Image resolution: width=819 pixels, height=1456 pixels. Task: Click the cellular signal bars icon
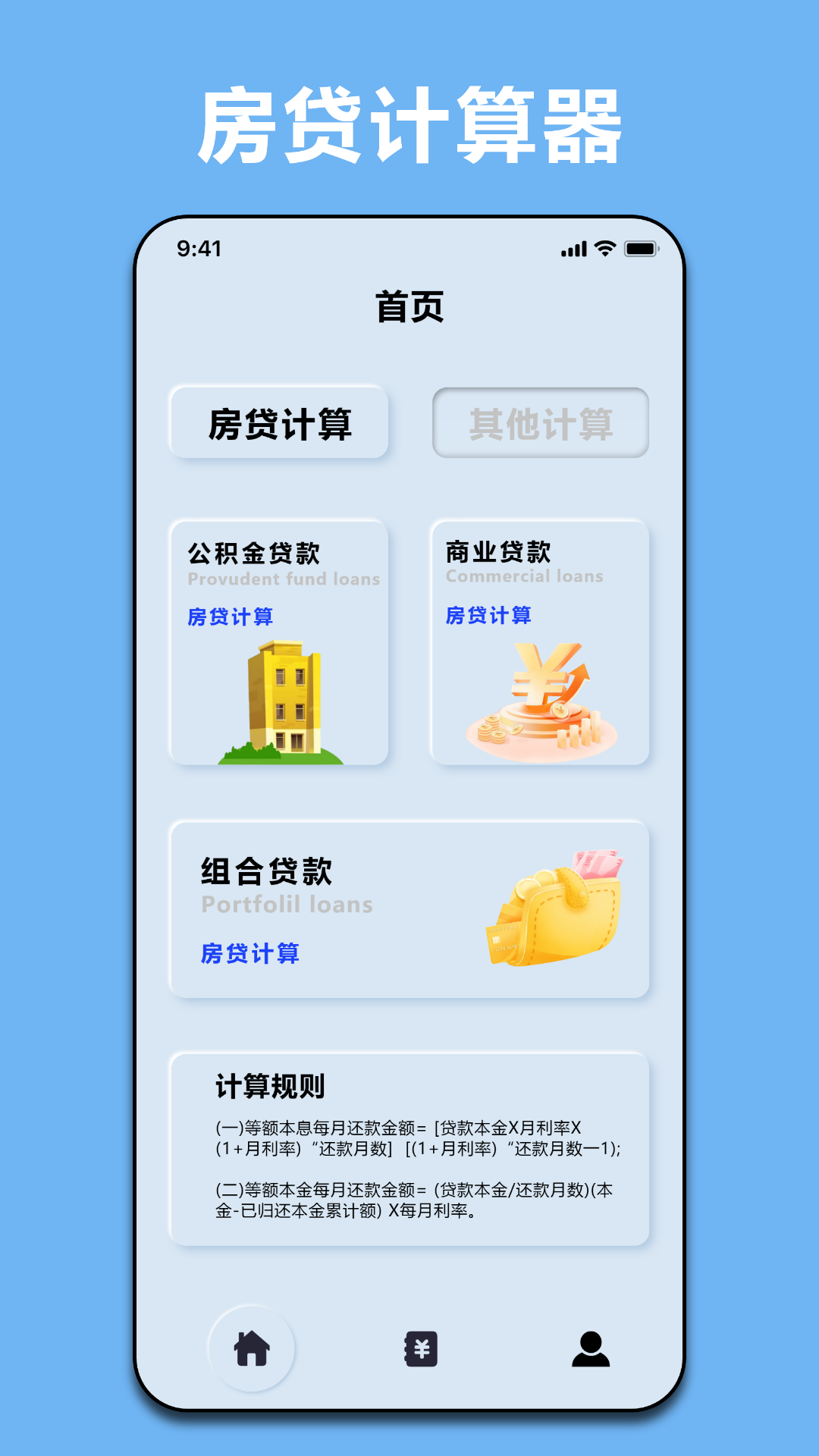(x=573, y=248)
